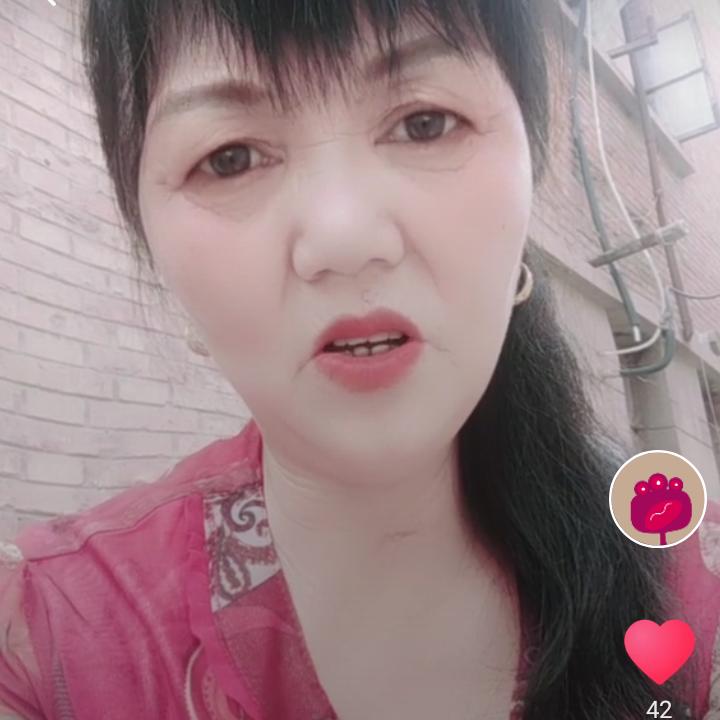Viewport: 720px width, 720px height.
Task: Like the video with the heart icon
Action: [x=659, y=652]
